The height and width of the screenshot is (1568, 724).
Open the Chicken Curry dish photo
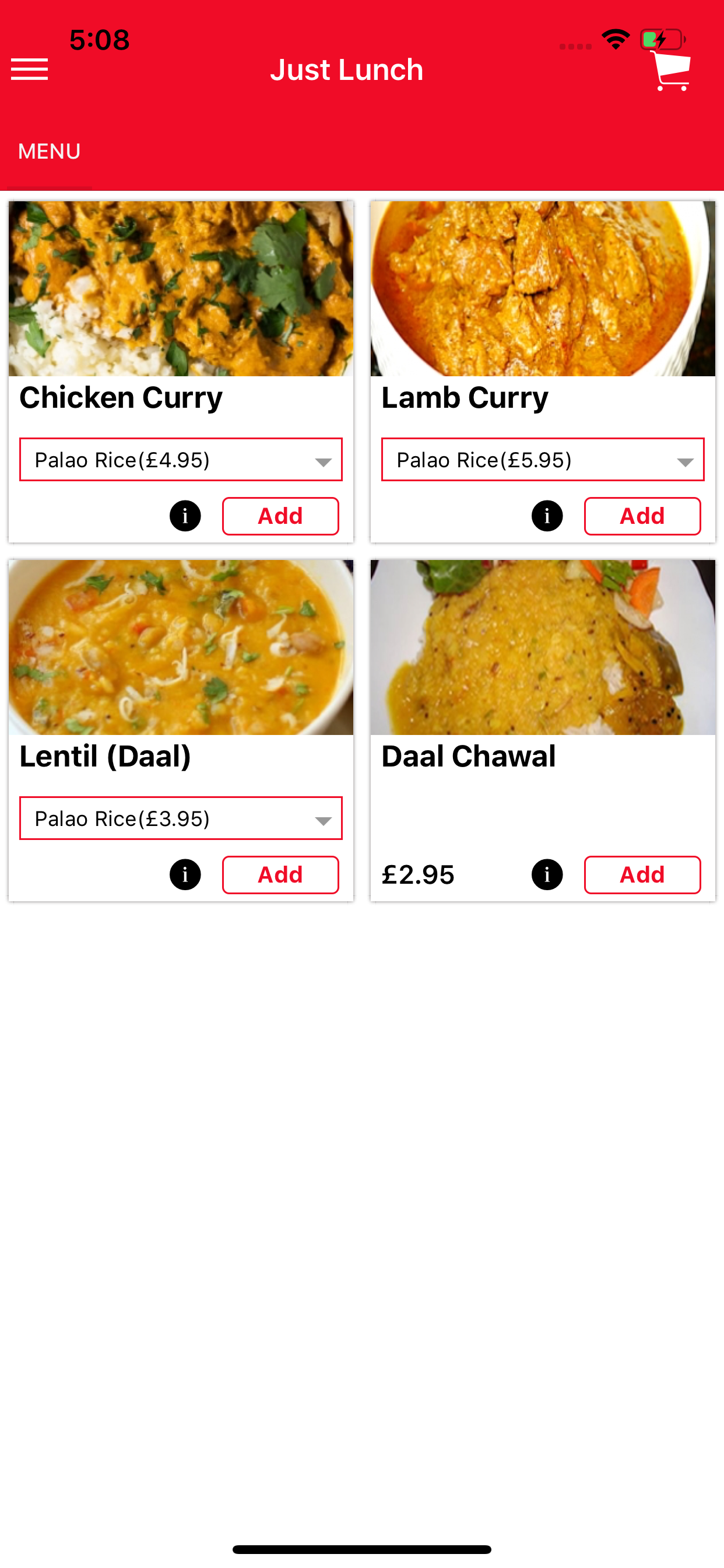[181, 289]
